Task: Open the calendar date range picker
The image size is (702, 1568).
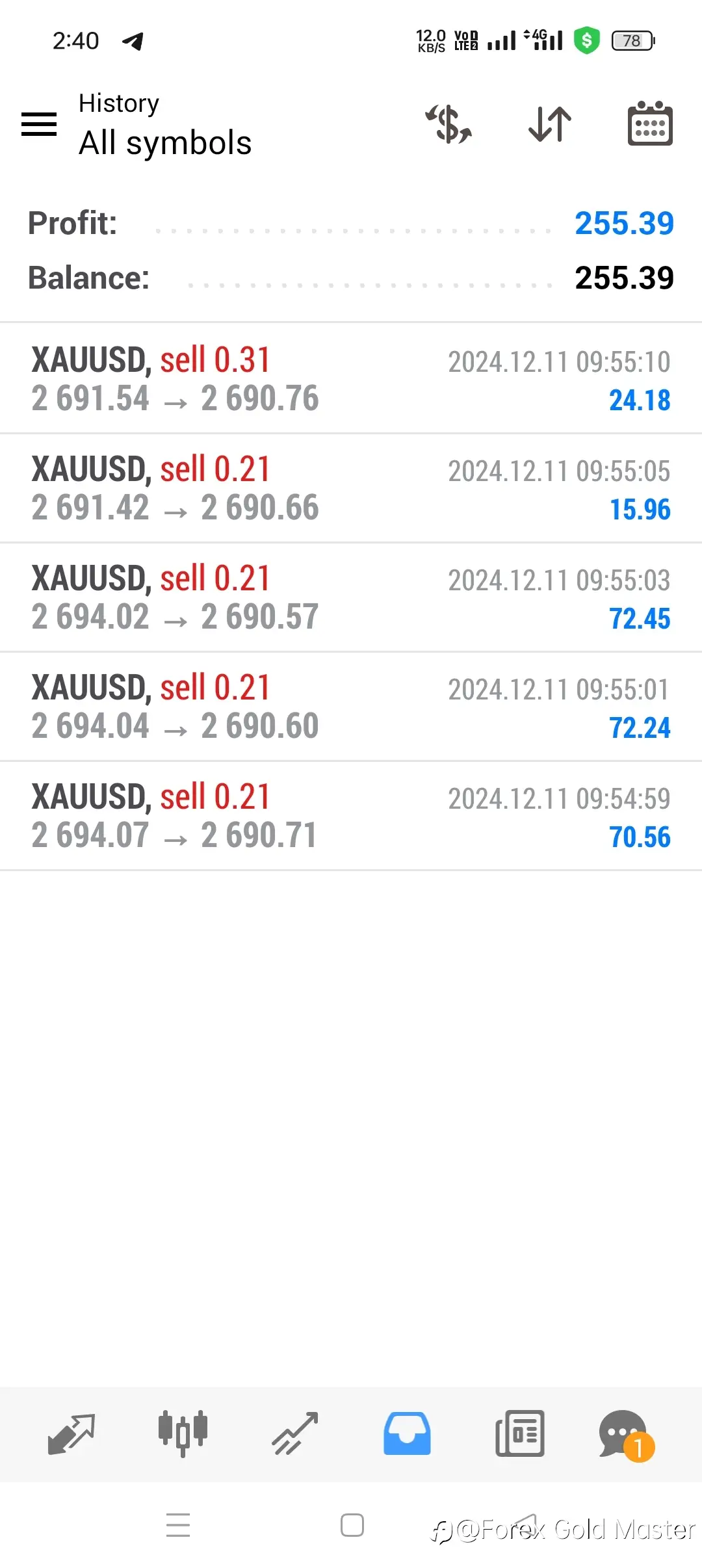Action: click(650, 124)
